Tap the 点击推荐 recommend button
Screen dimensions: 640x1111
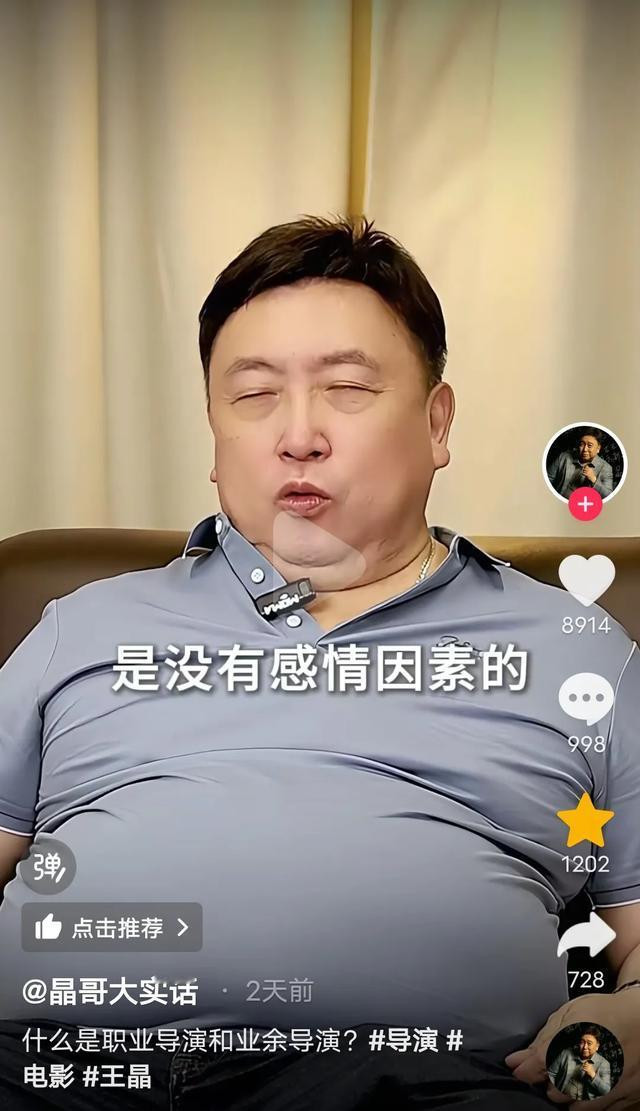point(112,927)
